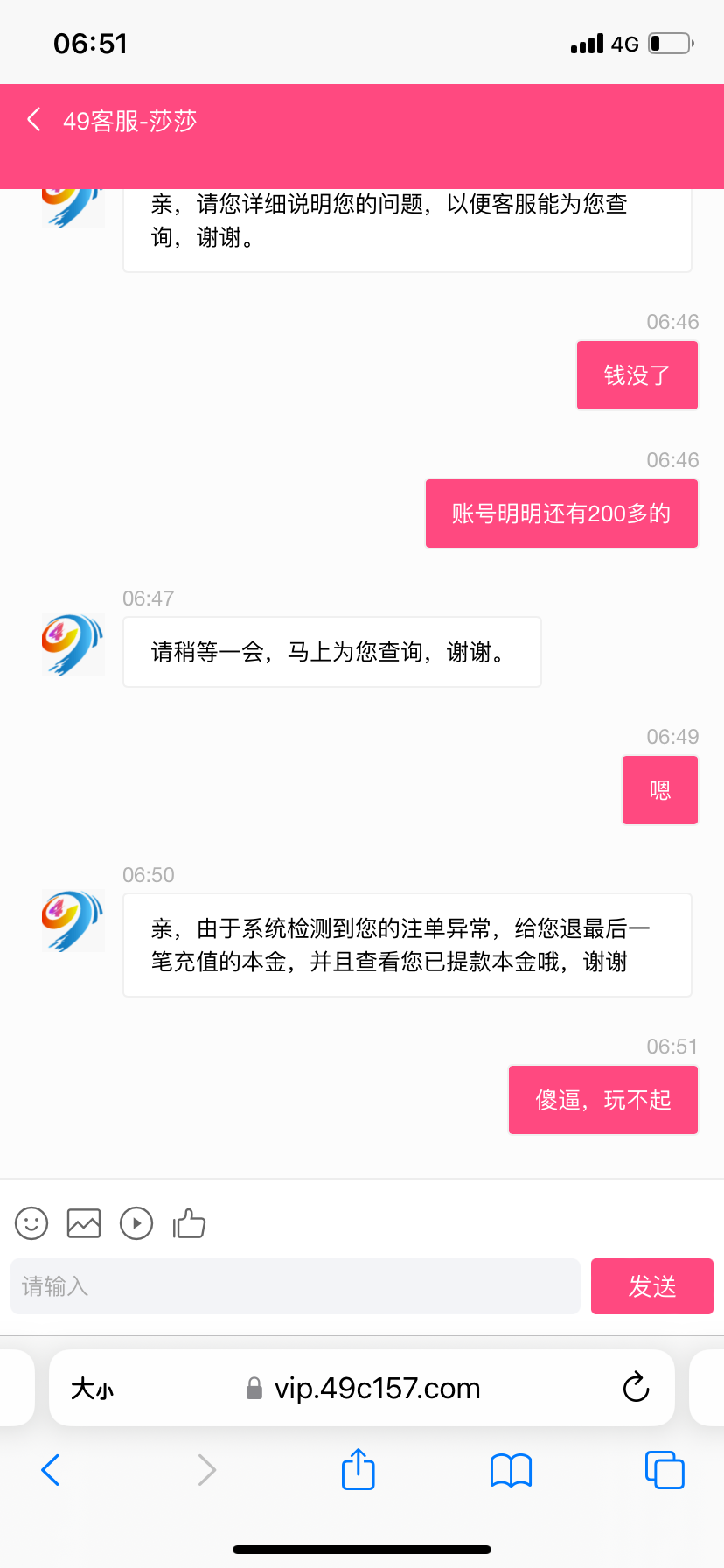The height and width of the screenshot is (1568, 724).
Task: Open the 大小 page settings menu
Action: pos(92,1389)
